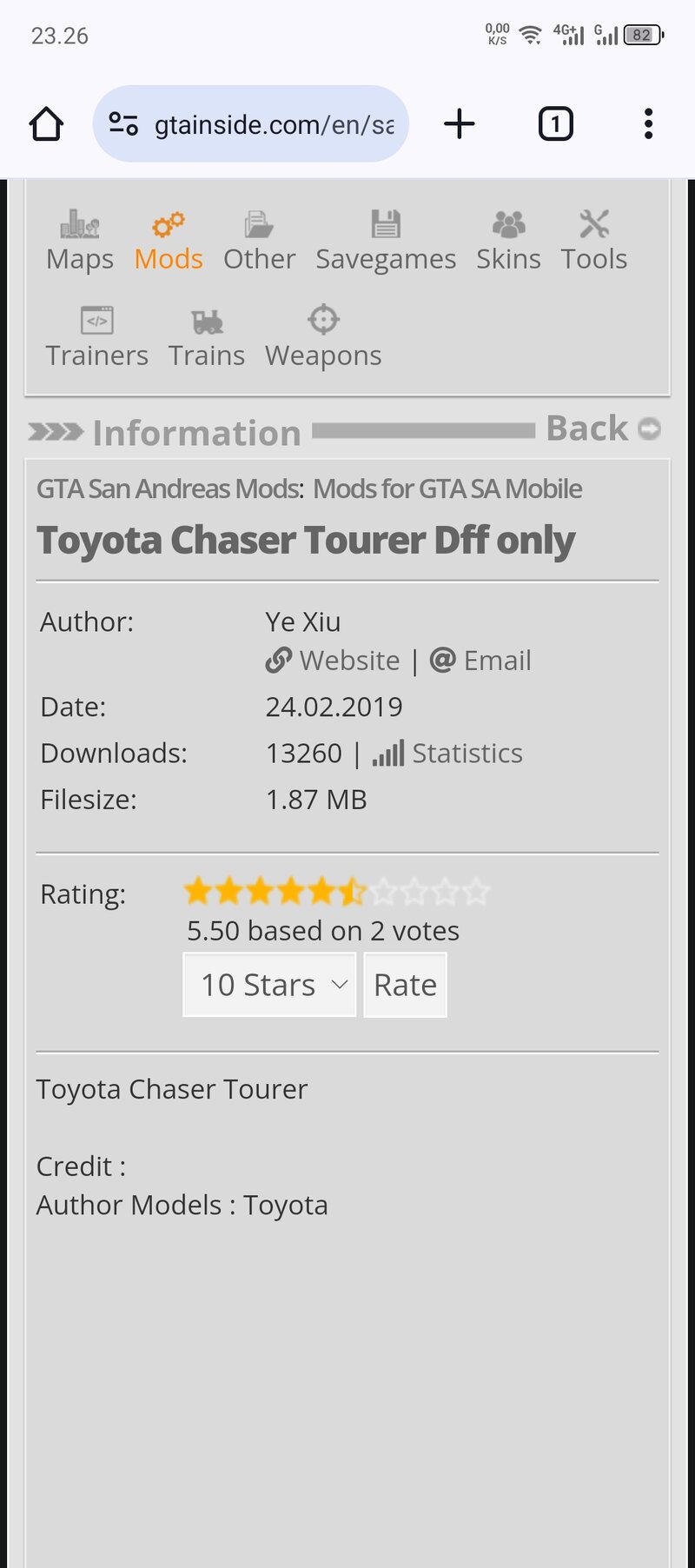Email the author Ye Xiu
Viewport: 695px width, 1568px height.
(x=480, y=661)
